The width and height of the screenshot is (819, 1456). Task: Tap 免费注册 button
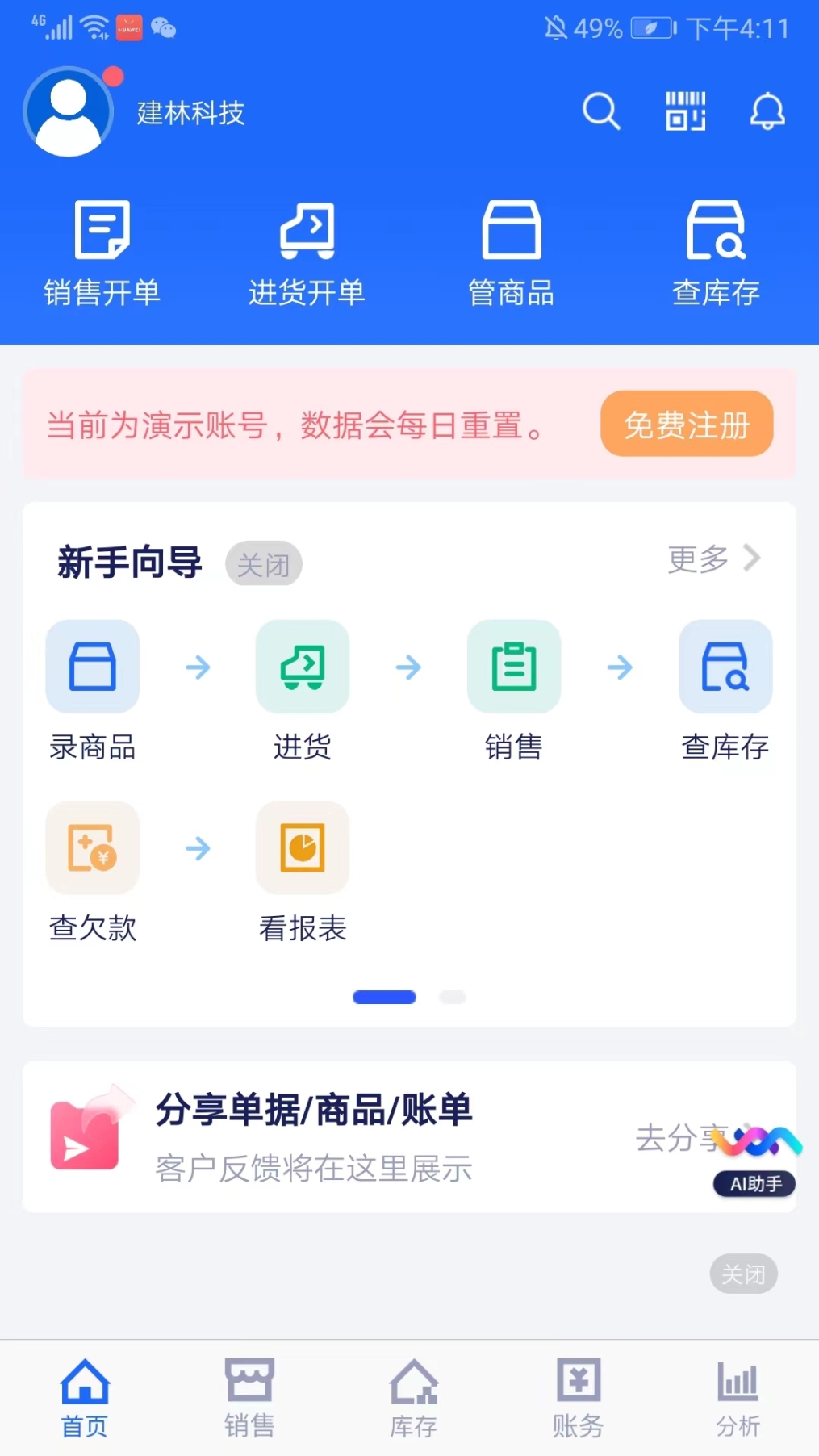click(687, 424)
